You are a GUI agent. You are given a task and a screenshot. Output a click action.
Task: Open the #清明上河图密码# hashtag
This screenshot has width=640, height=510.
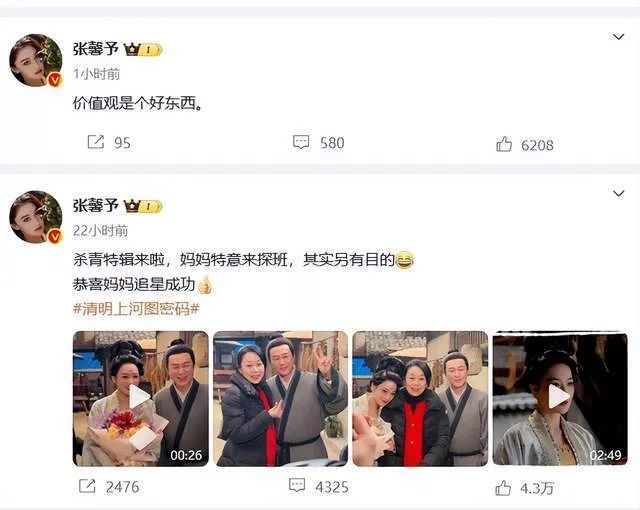point(136,309)
